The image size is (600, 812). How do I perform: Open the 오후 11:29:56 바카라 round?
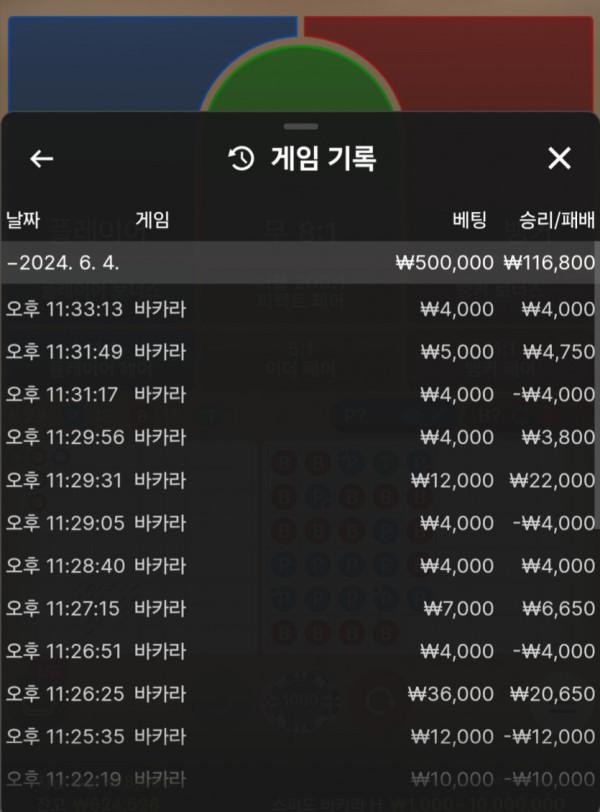300,437
